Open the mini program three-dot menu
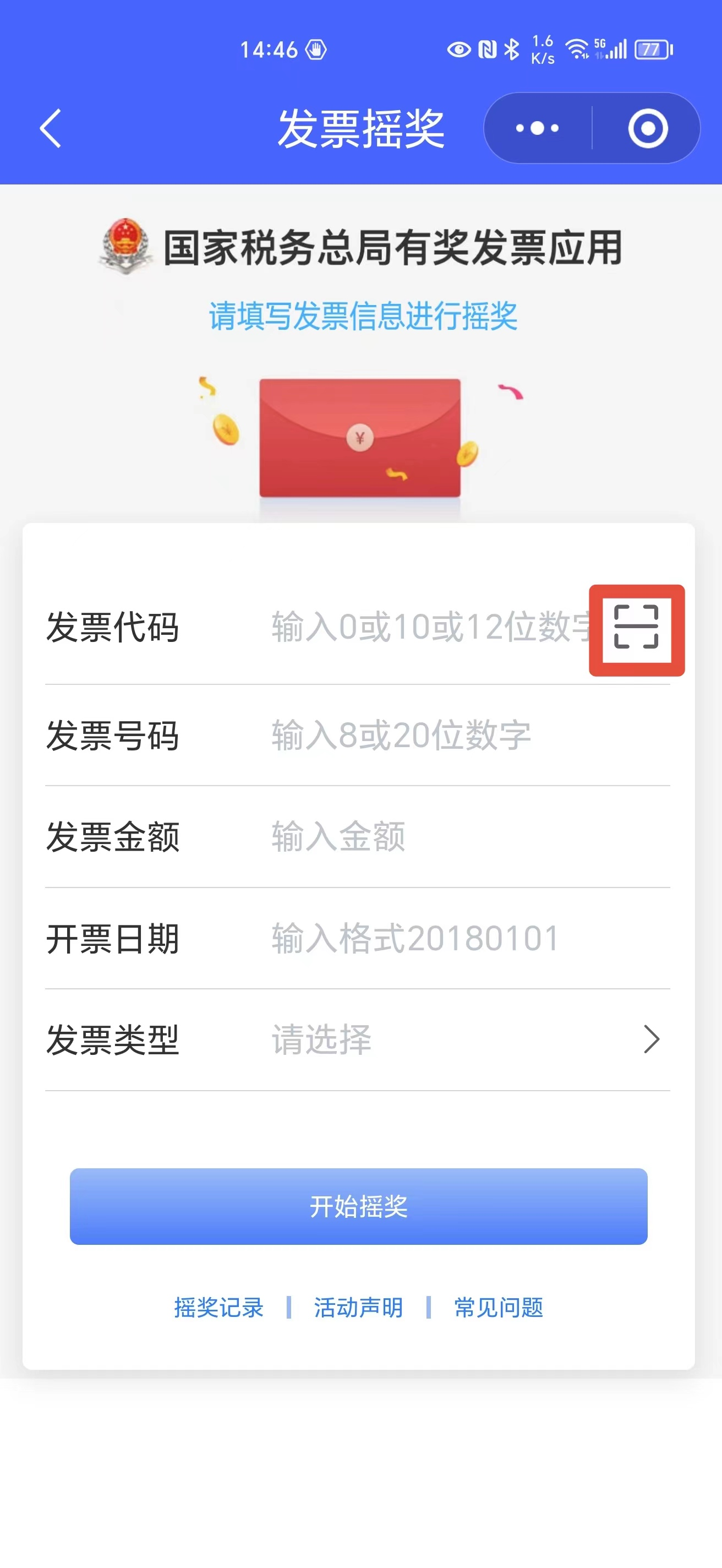722x1568 pixels. click(537, 128)
